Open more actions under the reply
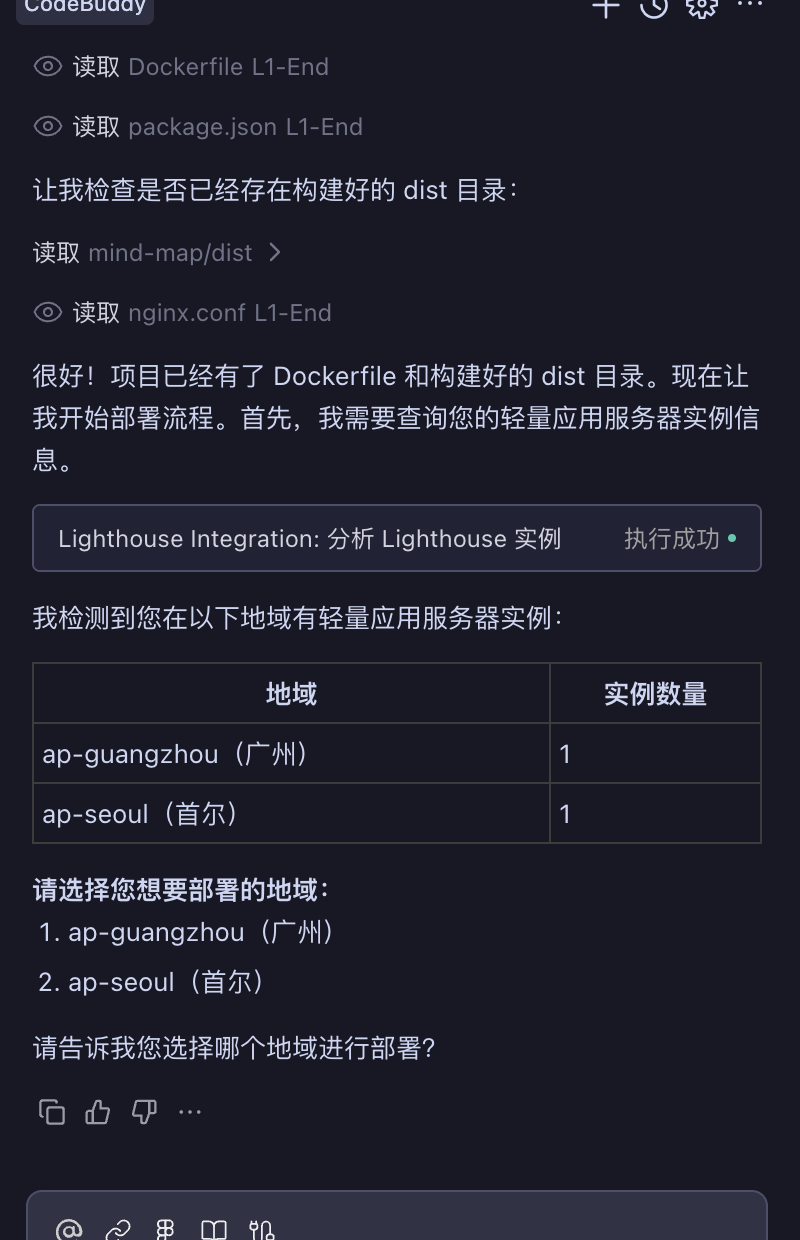The height and width of the screenshot is (1240, 800). coord(190,1112)
